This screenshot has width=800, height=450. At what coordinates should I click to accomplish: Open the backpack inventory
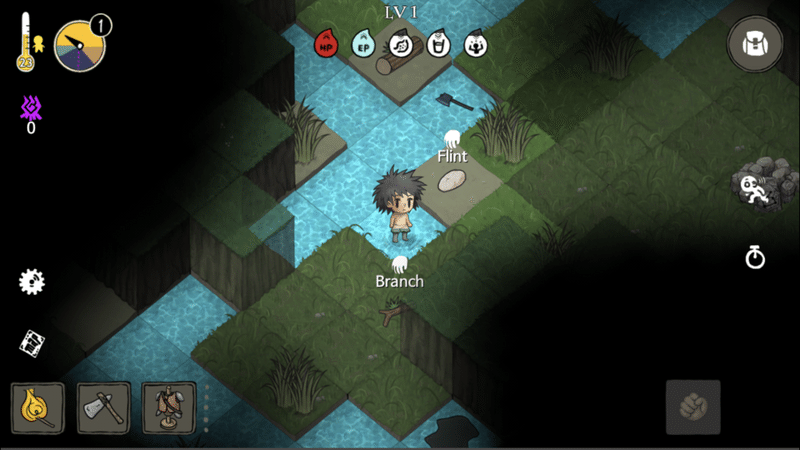pos(754,45)
